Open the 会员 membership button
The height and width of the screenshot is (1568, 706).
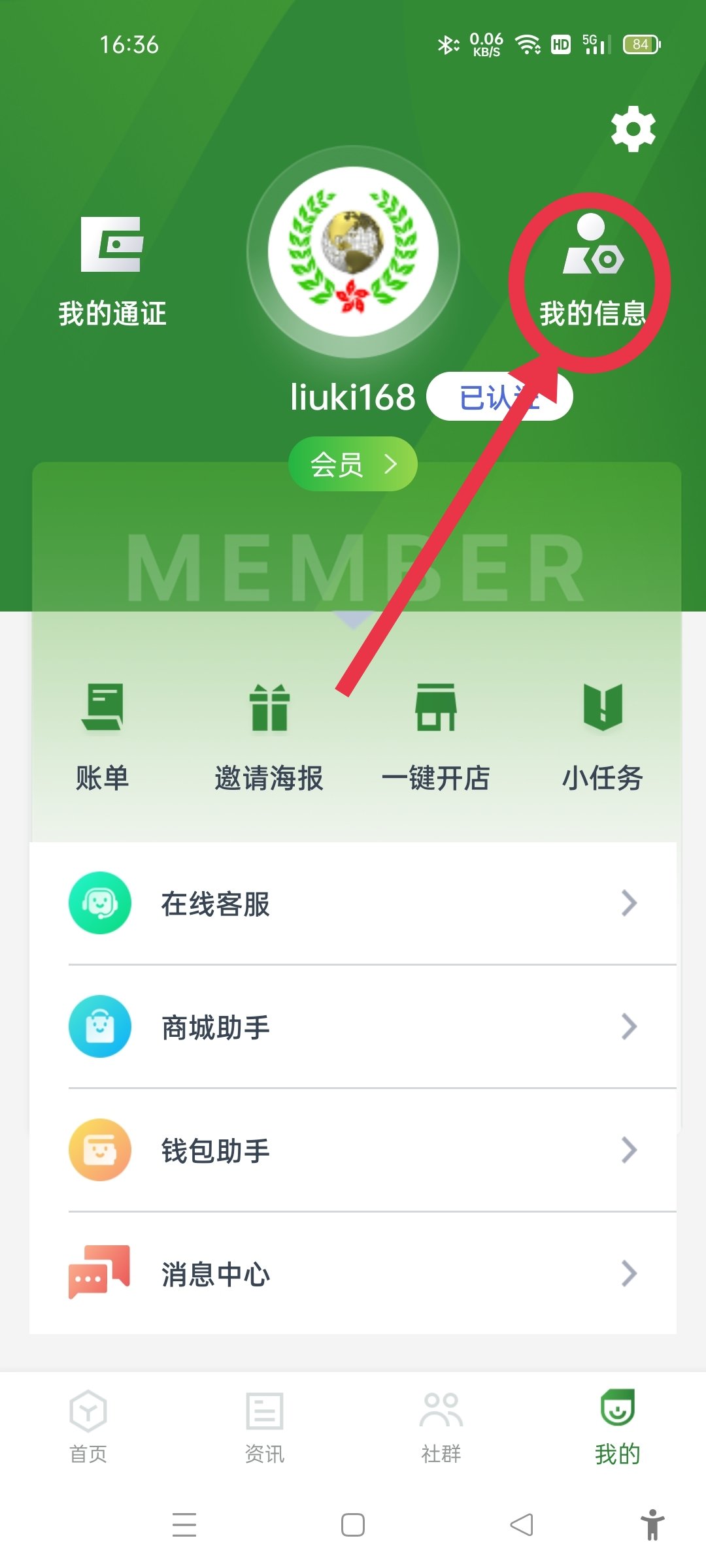click(x=353, y=464)
